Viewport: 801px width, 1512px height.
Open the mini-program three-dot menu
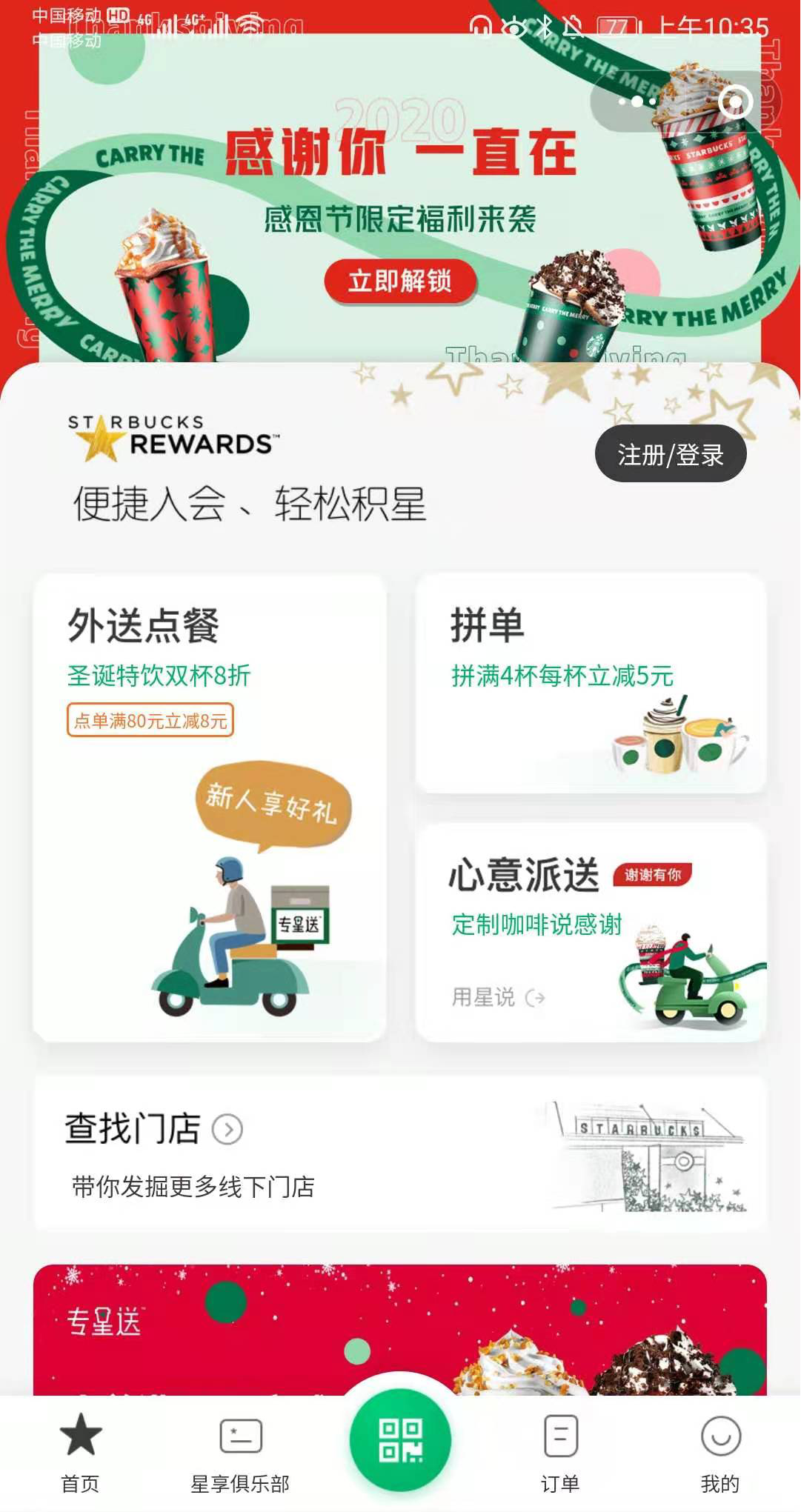click(637, 101)
